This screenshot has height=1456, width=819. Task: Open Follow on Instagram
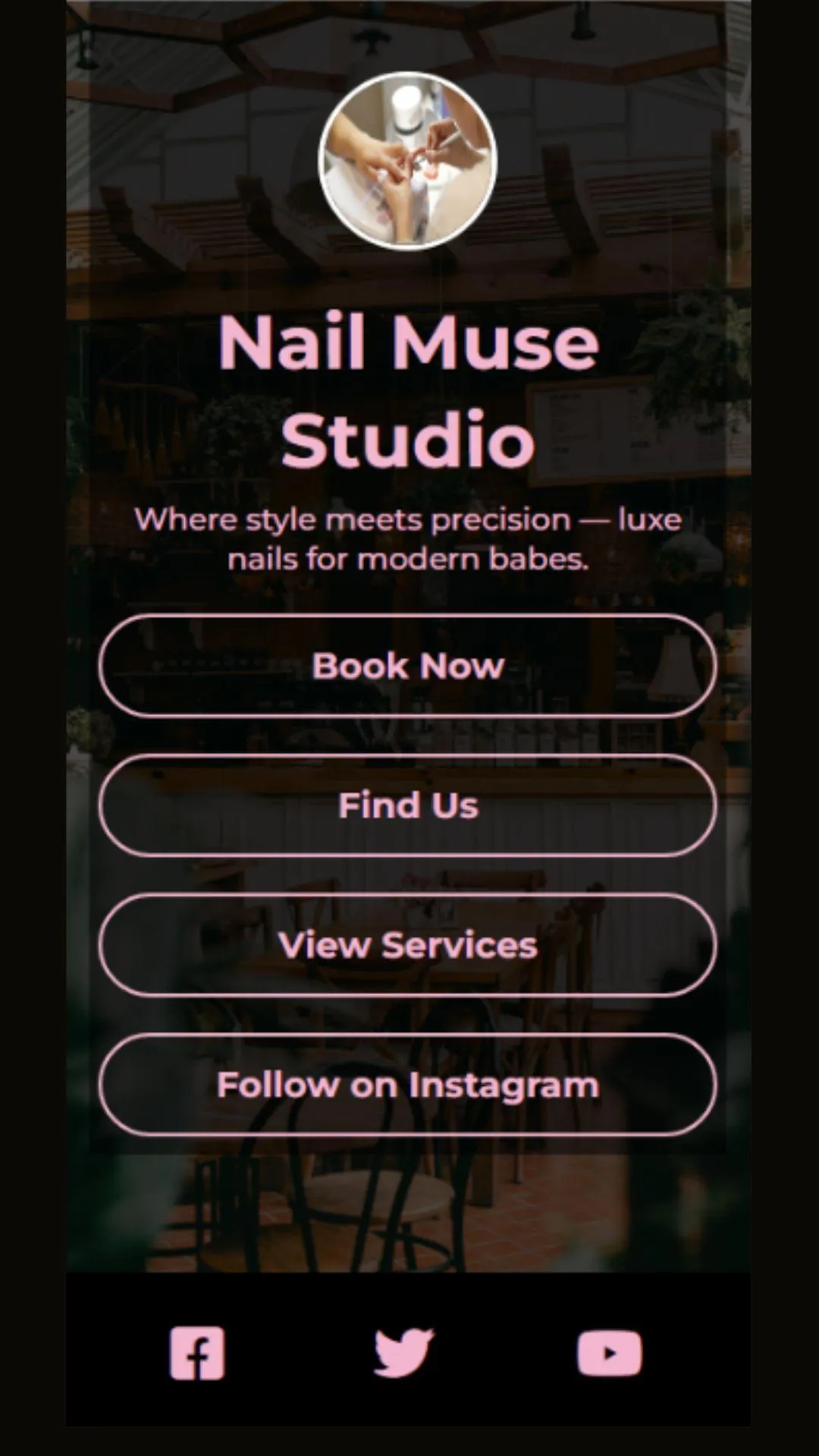(408, 1084)
